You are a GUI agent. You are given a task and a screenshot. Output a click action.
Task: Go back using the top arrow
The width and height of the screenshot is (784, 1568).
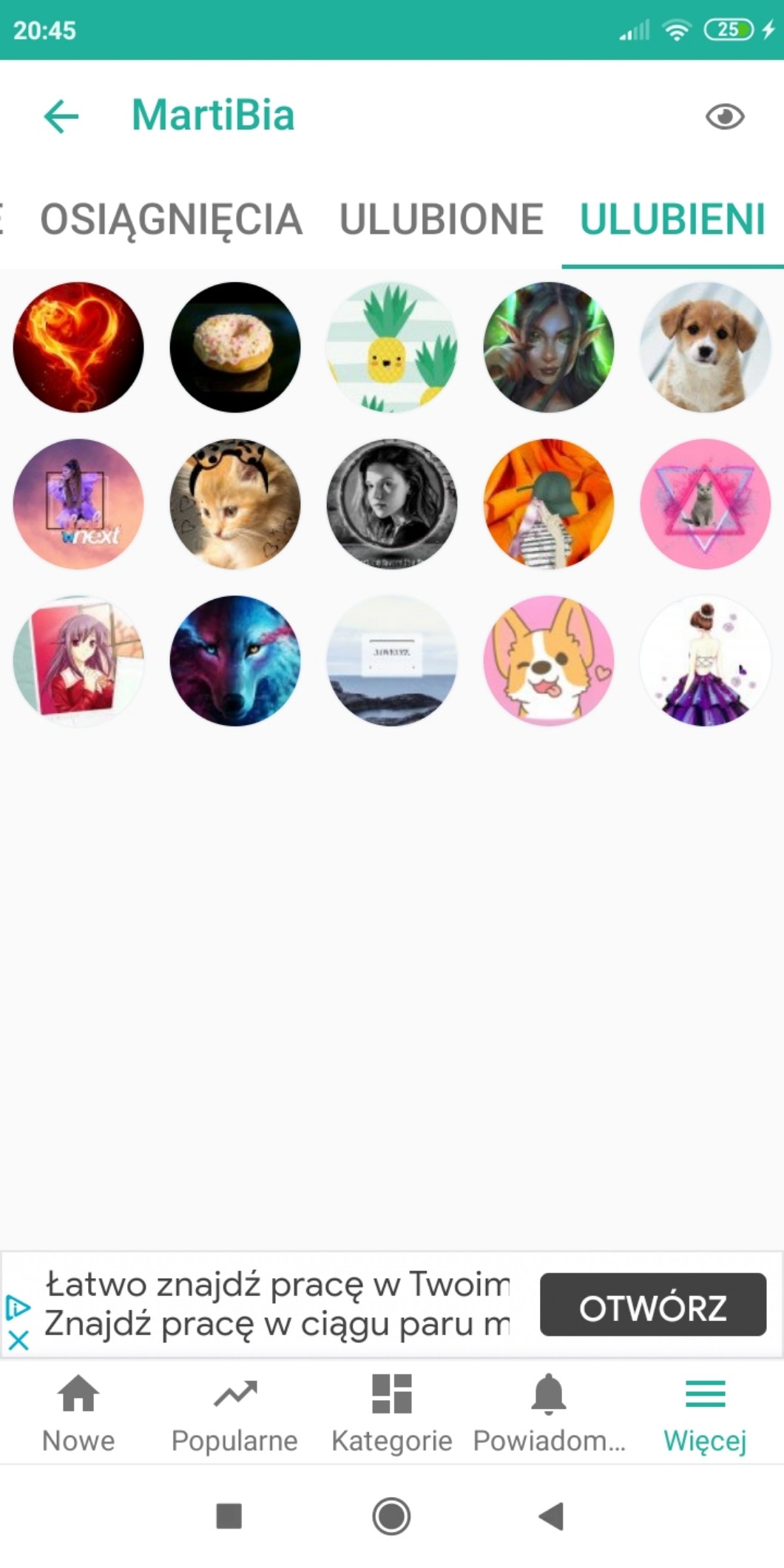[x=61, y=116]
